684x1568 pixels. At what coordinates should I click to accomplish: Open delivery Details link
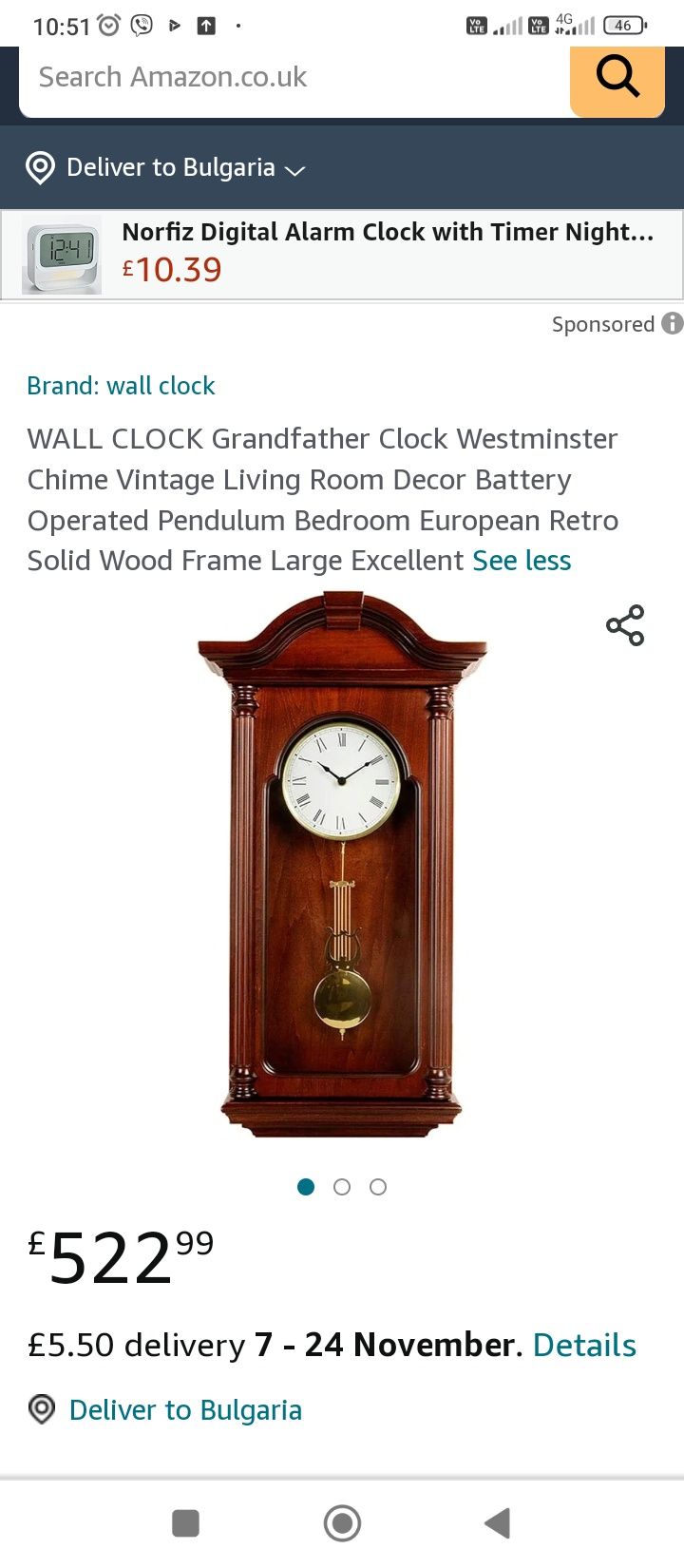(584, 1345)
